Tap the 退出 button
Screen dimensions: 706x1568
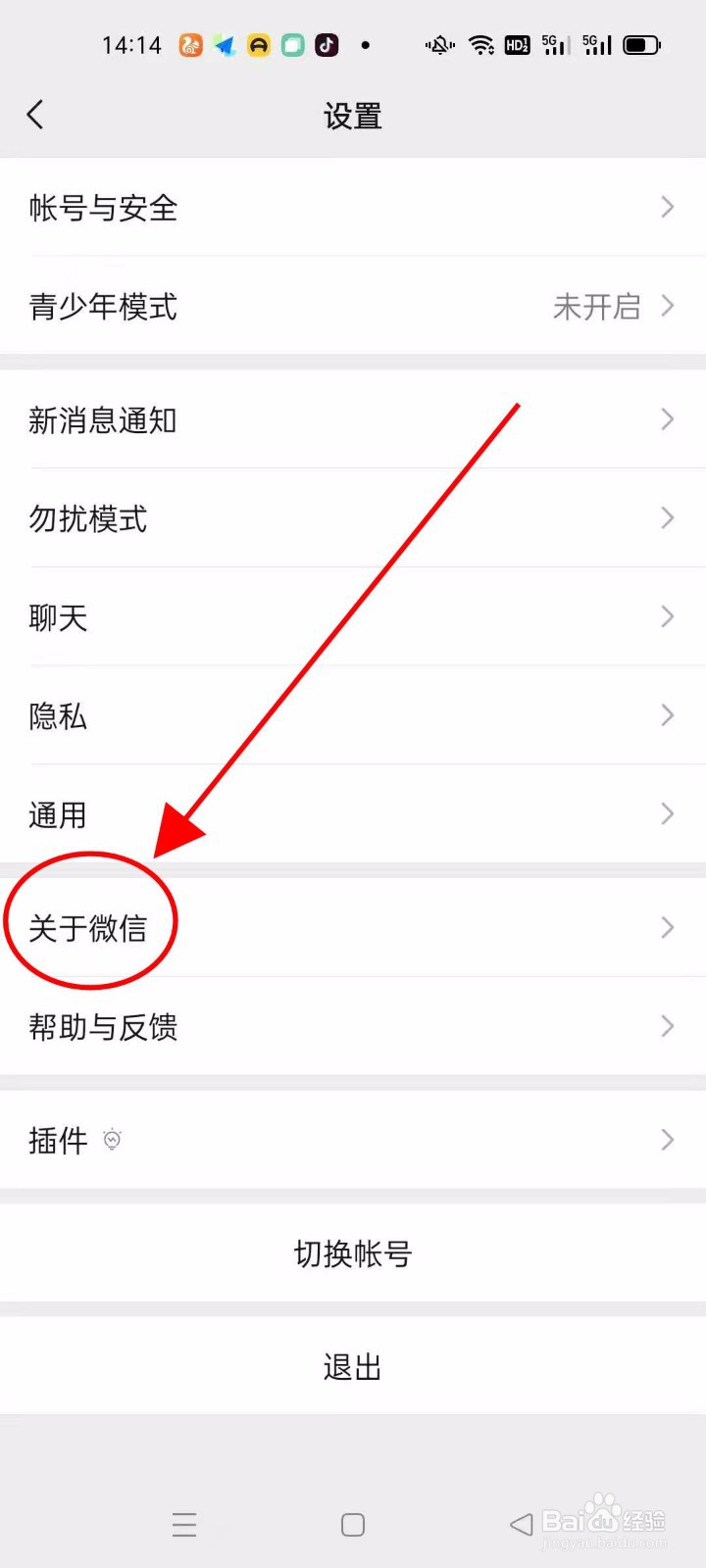(353, 1365)
